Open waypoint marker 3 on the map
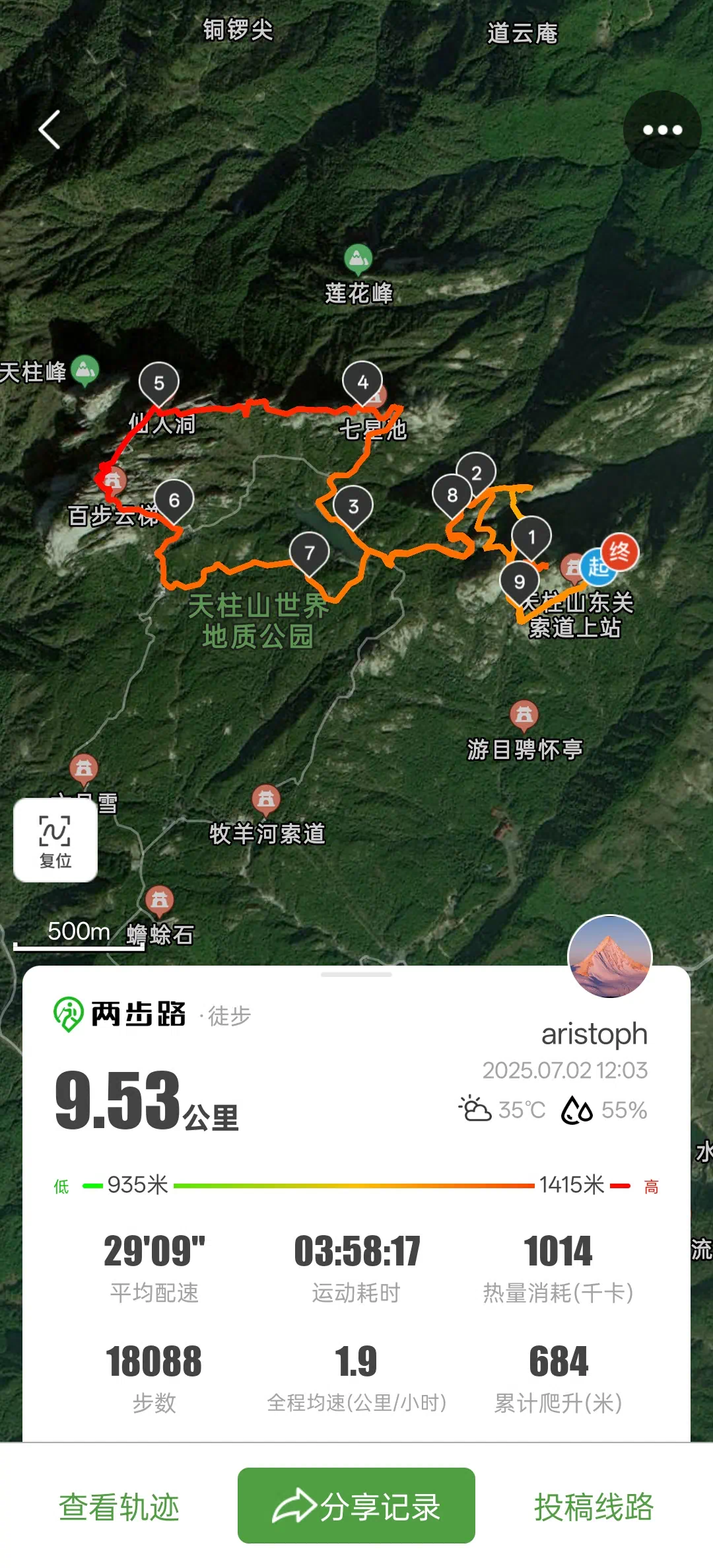The width and height of the screenshot is (713, 1568). 353,506
